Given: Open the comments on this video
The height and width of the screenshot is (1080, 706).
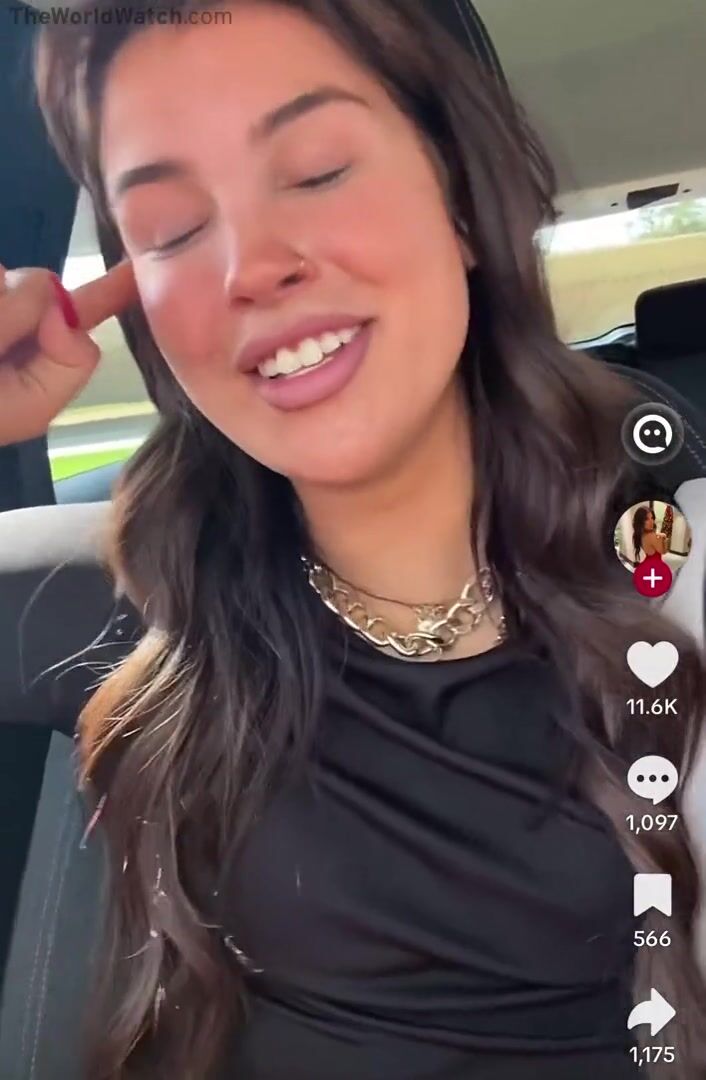Looking at the screenshot, I should (652, 780).
